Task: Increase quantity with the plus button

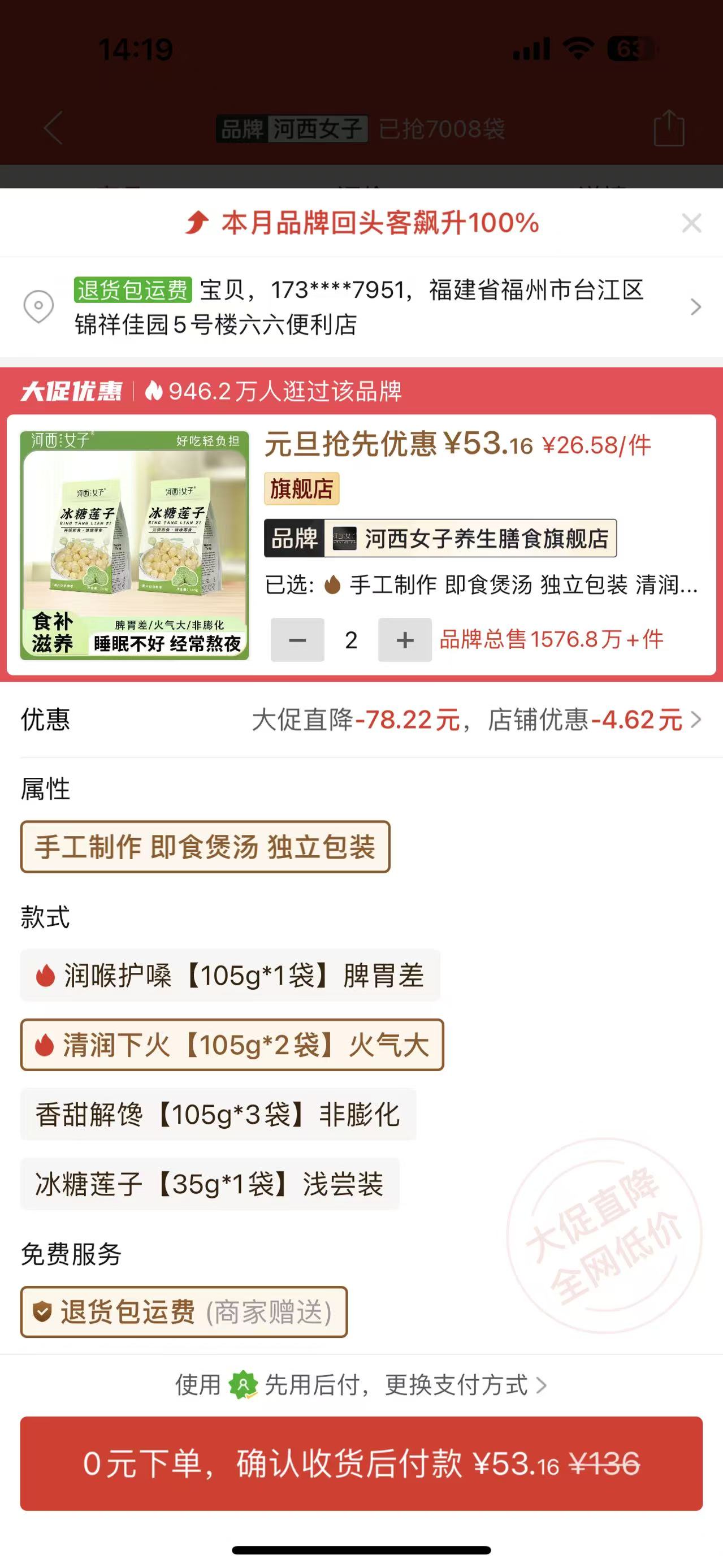Action: tap(405, 640)
